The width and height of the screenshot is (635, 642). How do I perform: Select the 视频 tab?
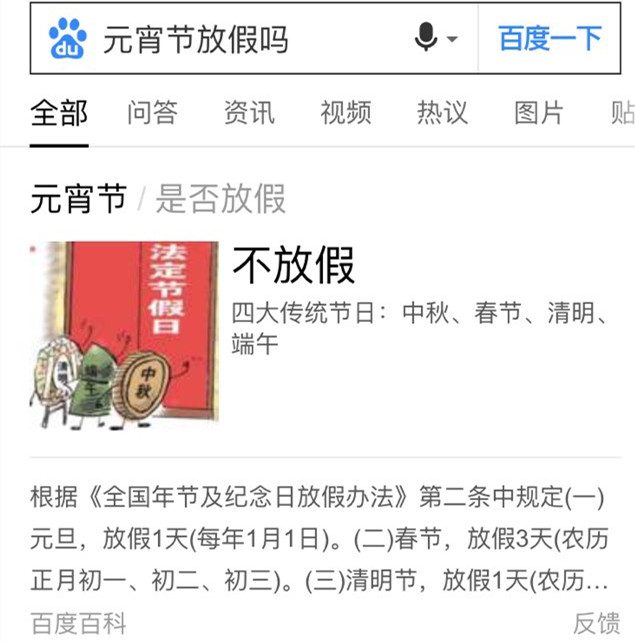346,112
